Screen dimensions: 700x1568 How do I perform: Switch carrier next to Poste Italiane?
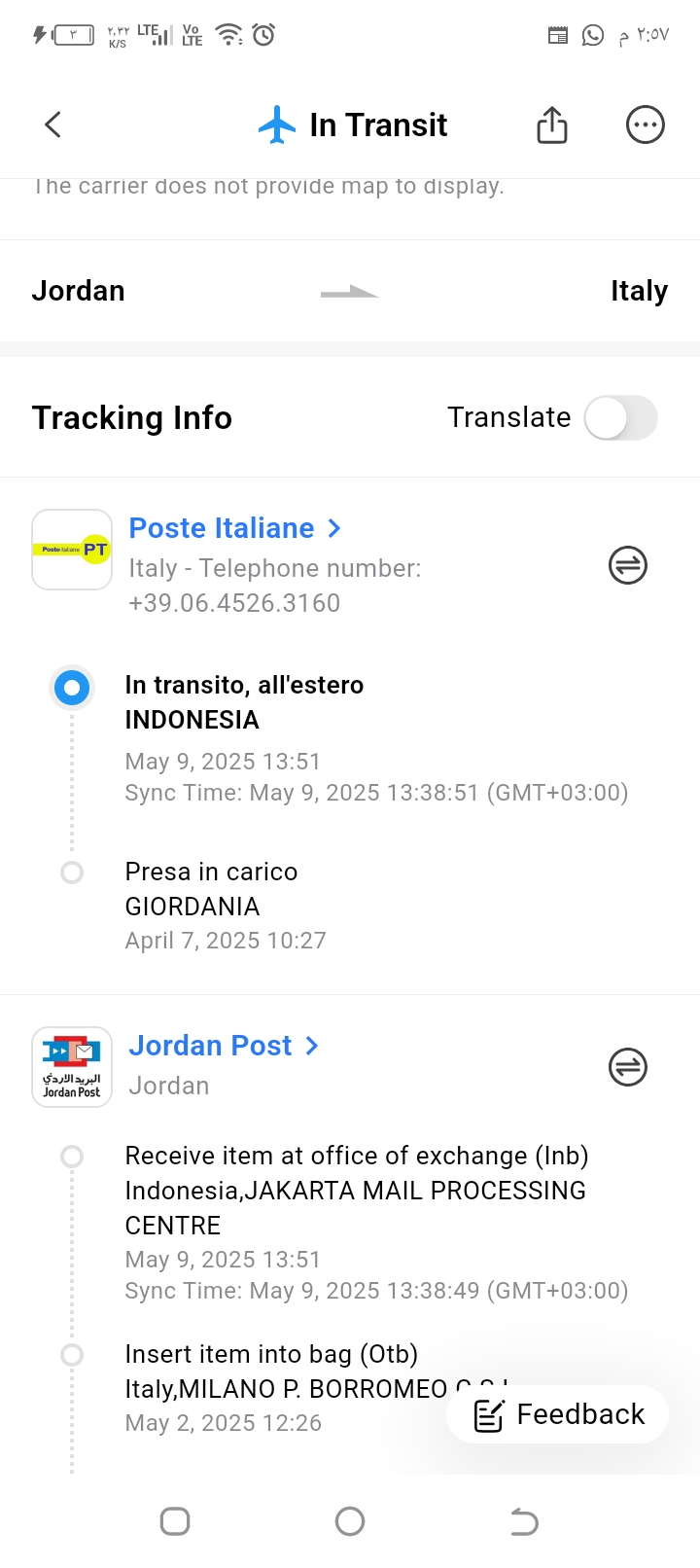tap(628, 565)
